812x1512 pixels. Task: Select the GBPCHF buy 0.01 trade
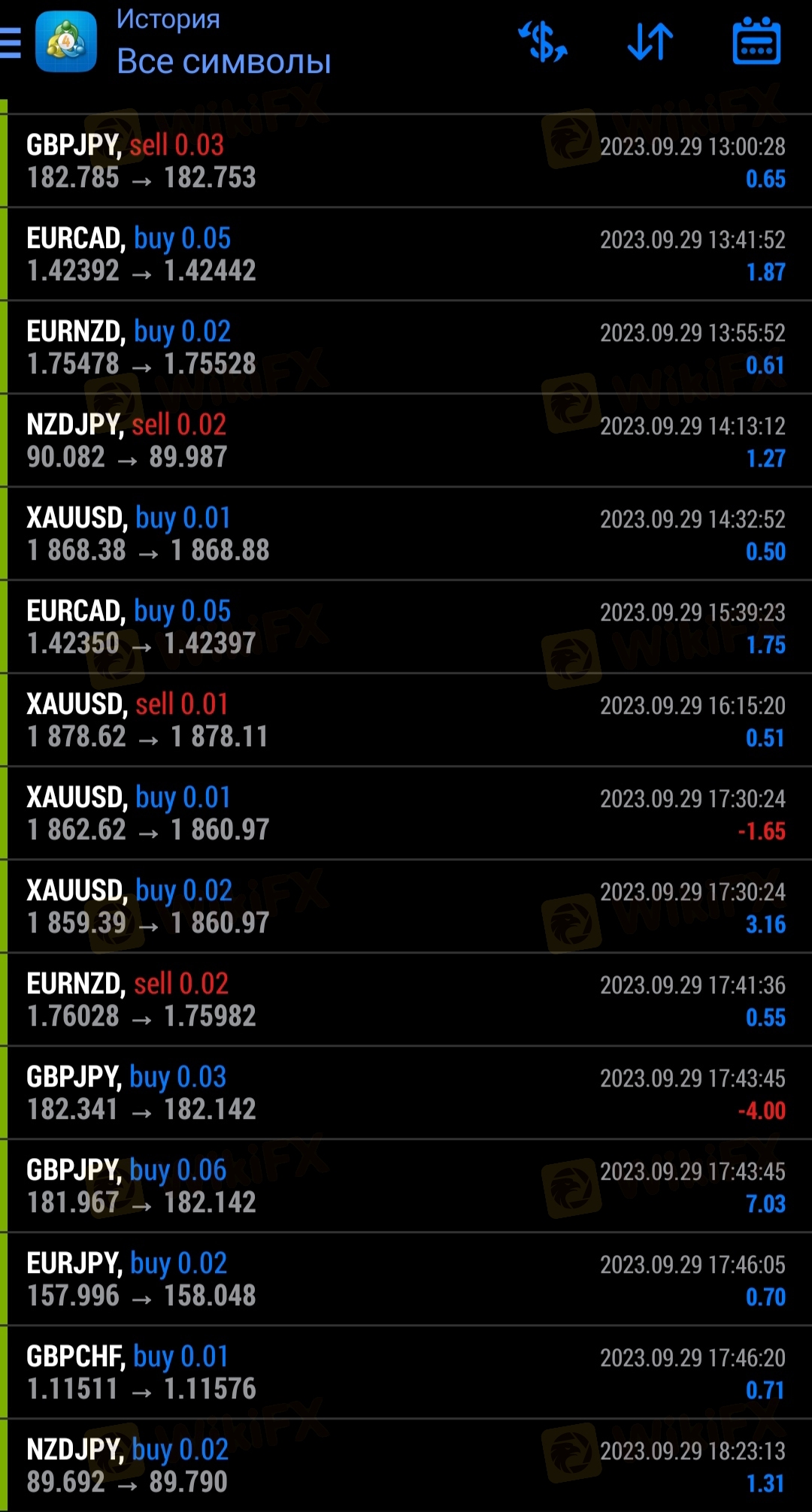pos(406,1372)
